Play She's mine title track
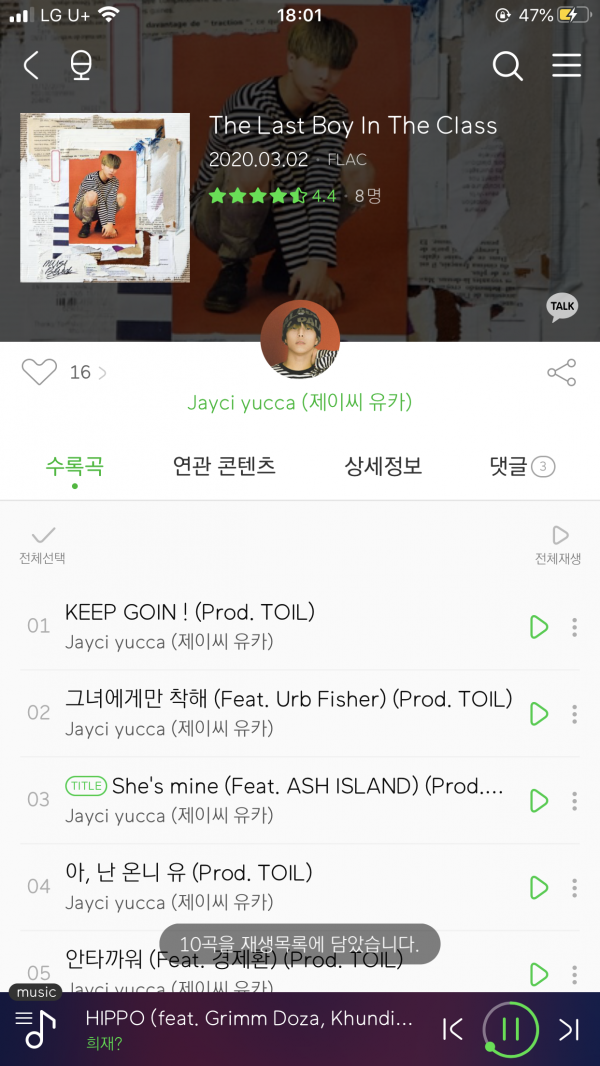The image size is (600, 1066). pyautogui.click(x=538, y=801)
